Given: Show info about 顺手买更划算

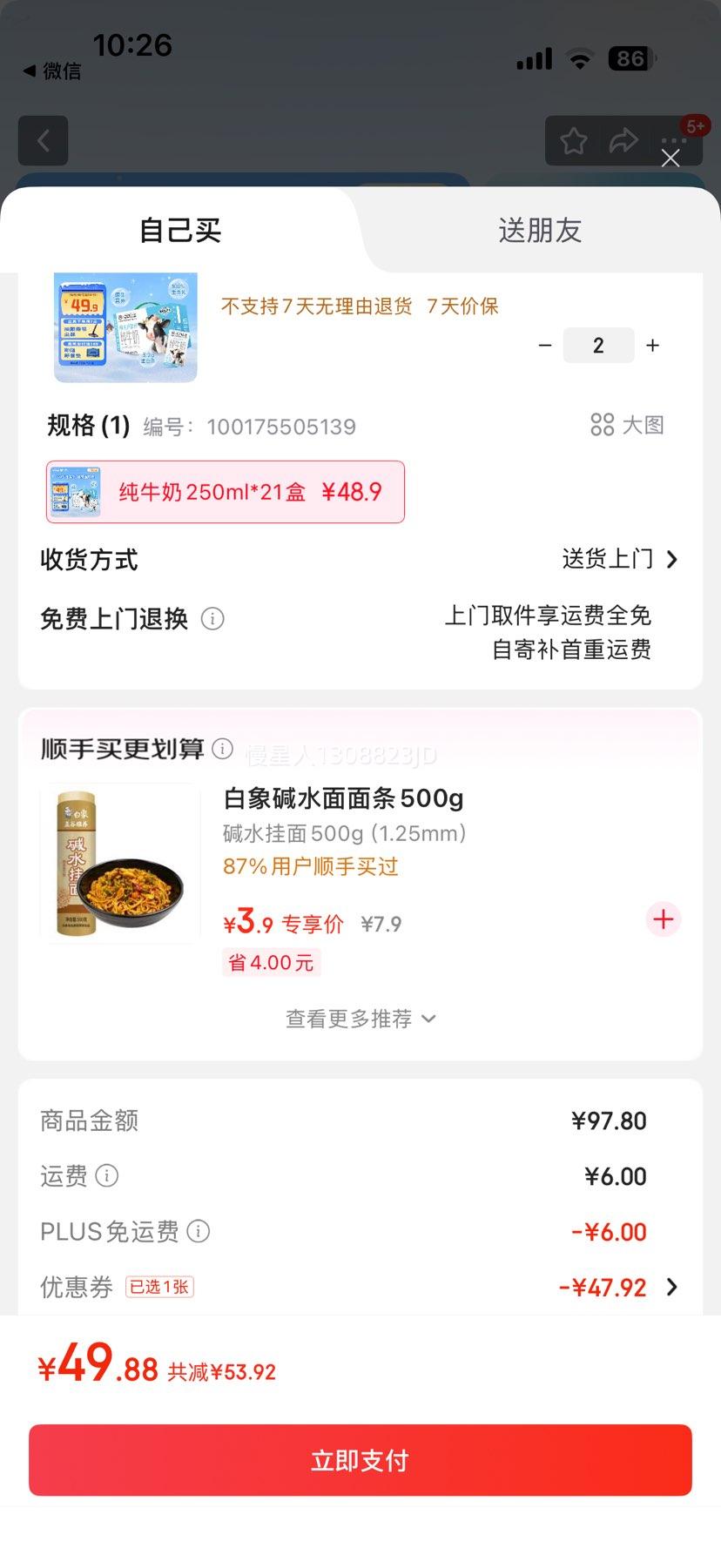Looking at the screenshot, I should tap(223, 749).
